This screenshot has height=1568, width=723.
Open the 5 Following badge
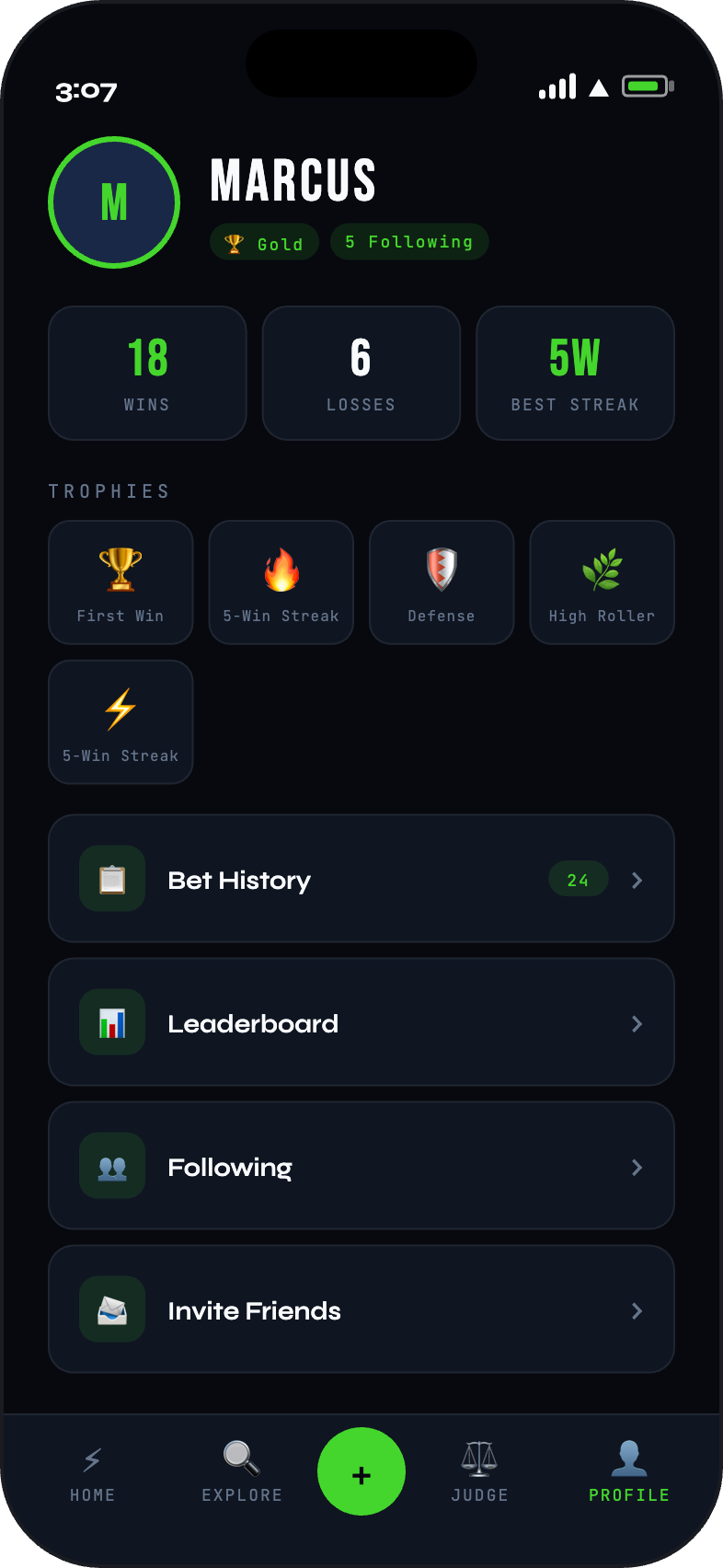[408, 241]
